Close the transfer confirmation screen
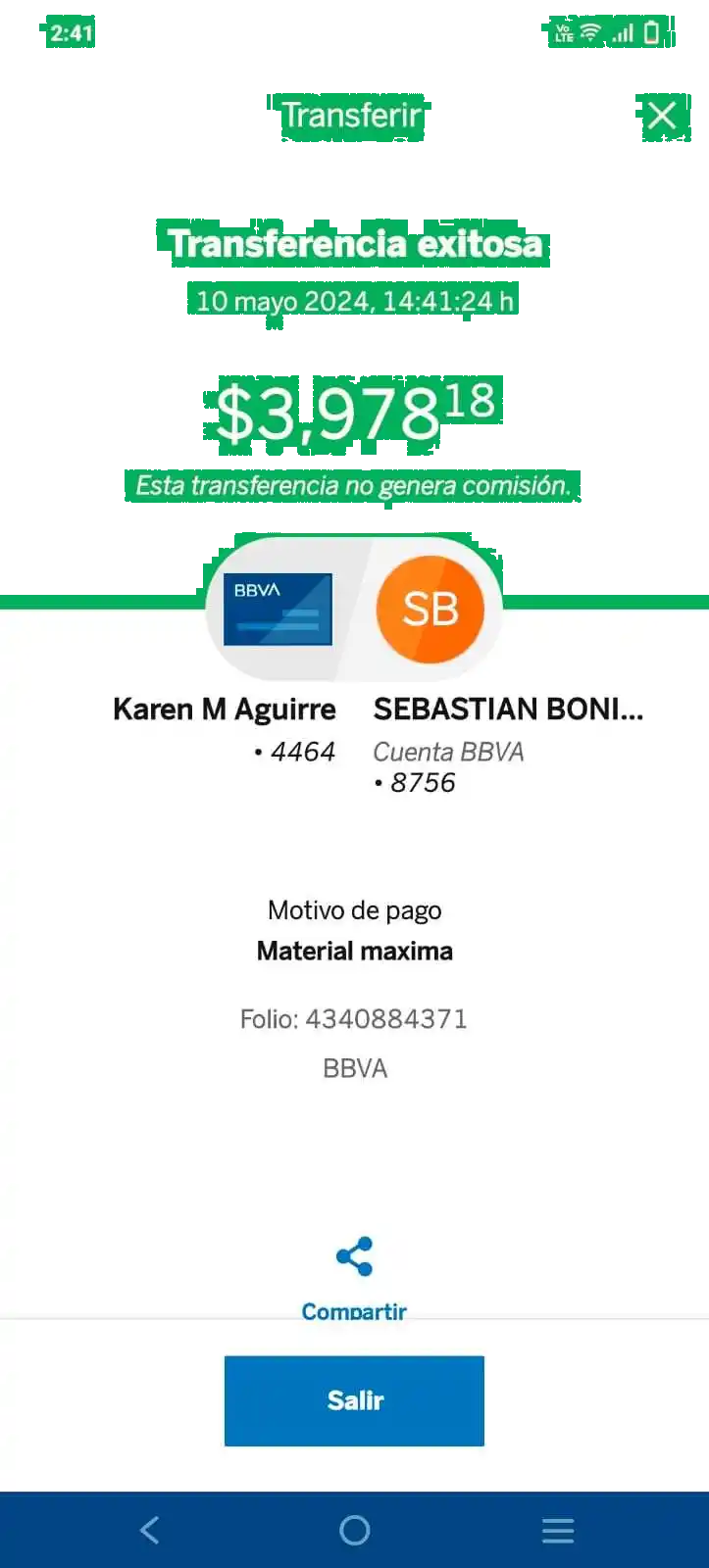The width and height of the screenshot is (709, 1568). click(x=662, y=116)
